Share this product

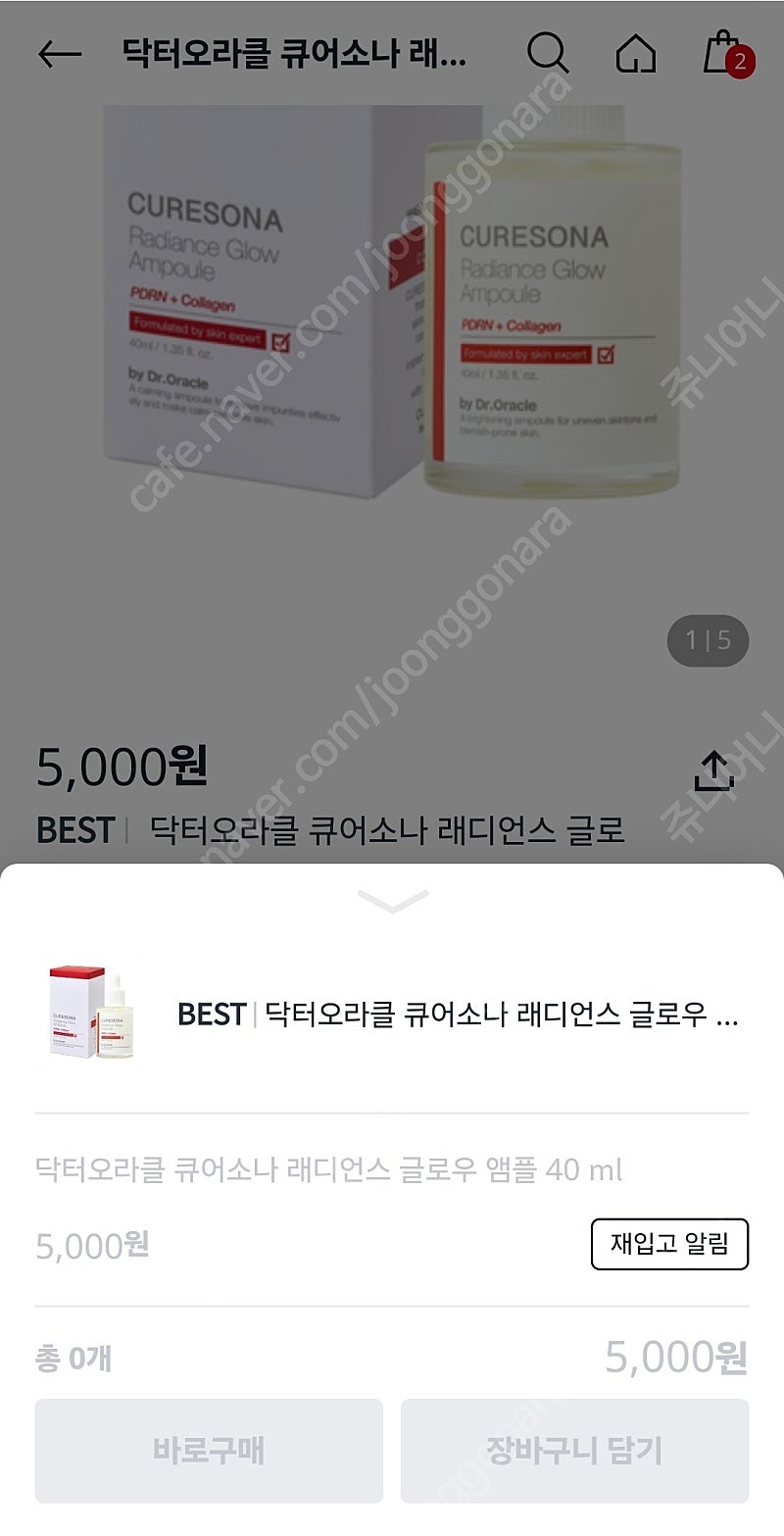point(713,771)
